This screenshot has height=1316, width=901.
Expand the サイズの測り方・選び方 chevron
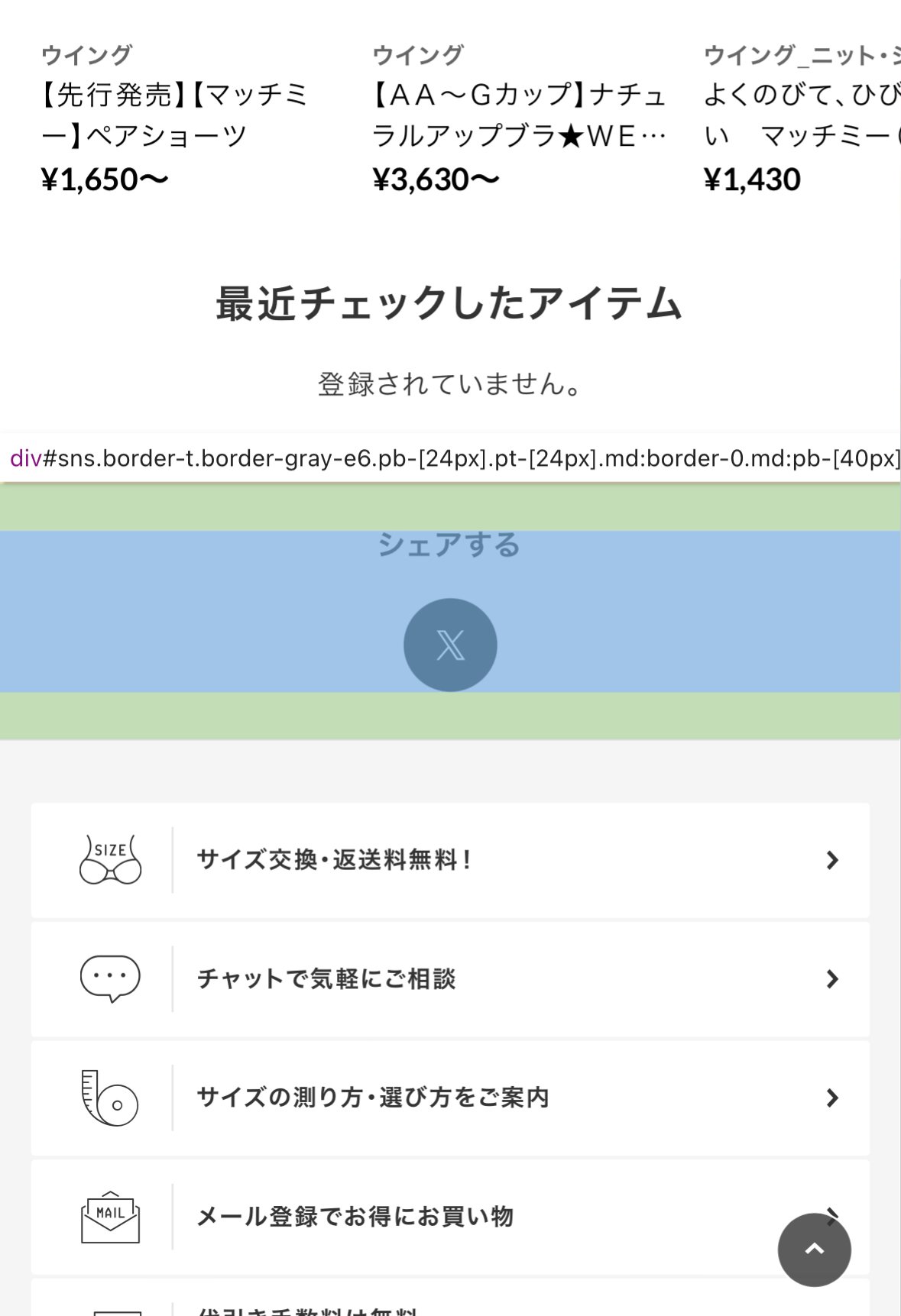click(x=833, y=1098)
